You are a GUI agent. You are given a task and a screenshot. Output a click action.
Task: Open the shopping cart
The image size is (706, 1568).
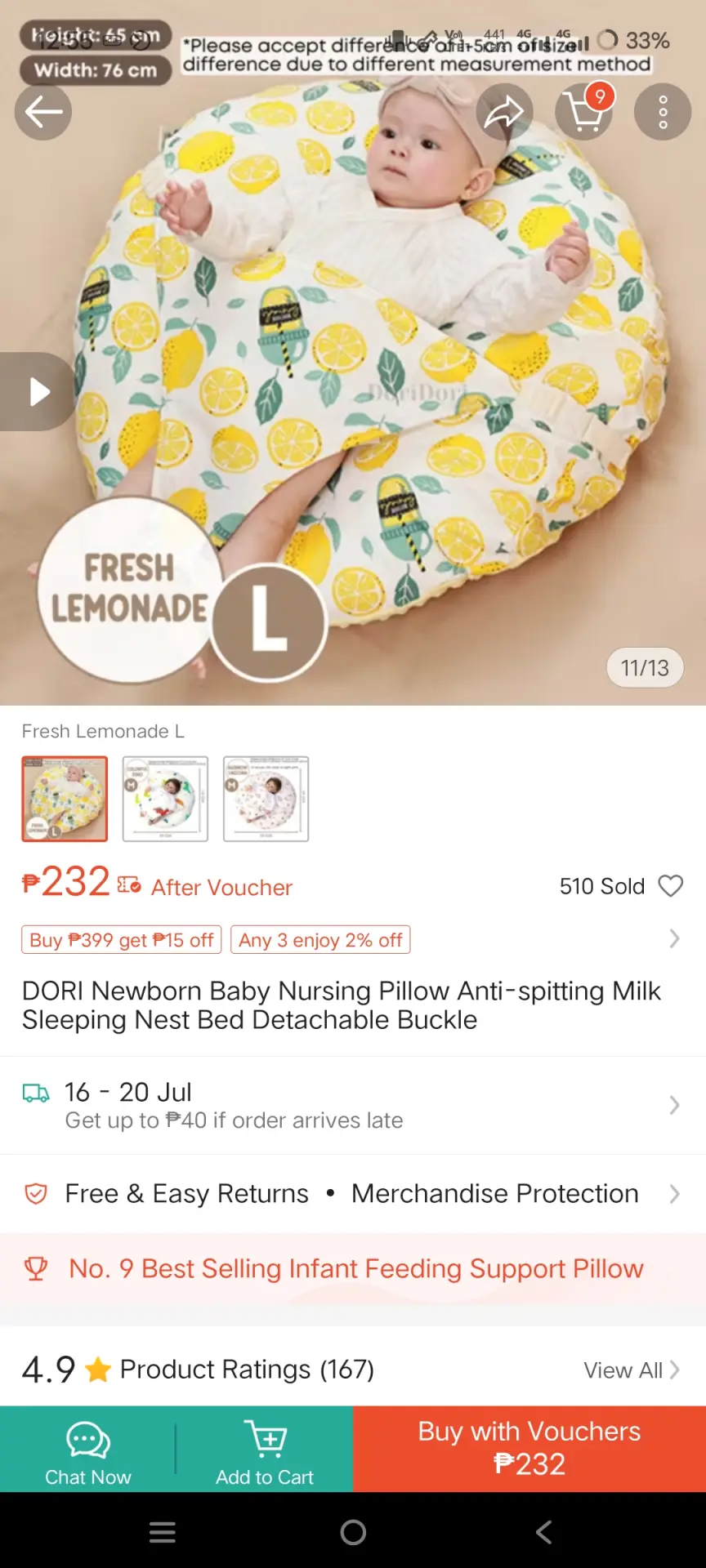click(x=584, y=112)
